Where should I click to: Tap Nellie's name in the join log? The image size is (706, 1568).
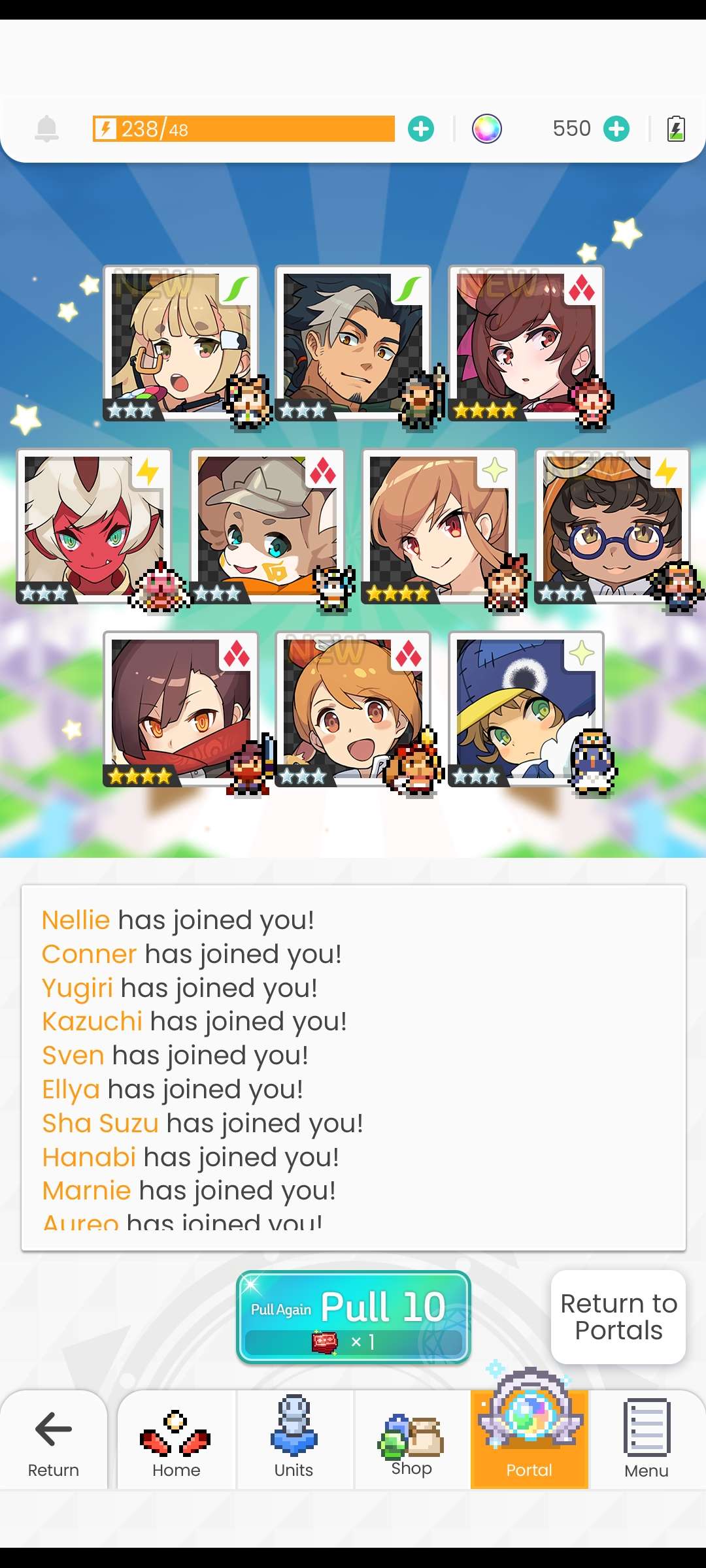tap(75, 919)
